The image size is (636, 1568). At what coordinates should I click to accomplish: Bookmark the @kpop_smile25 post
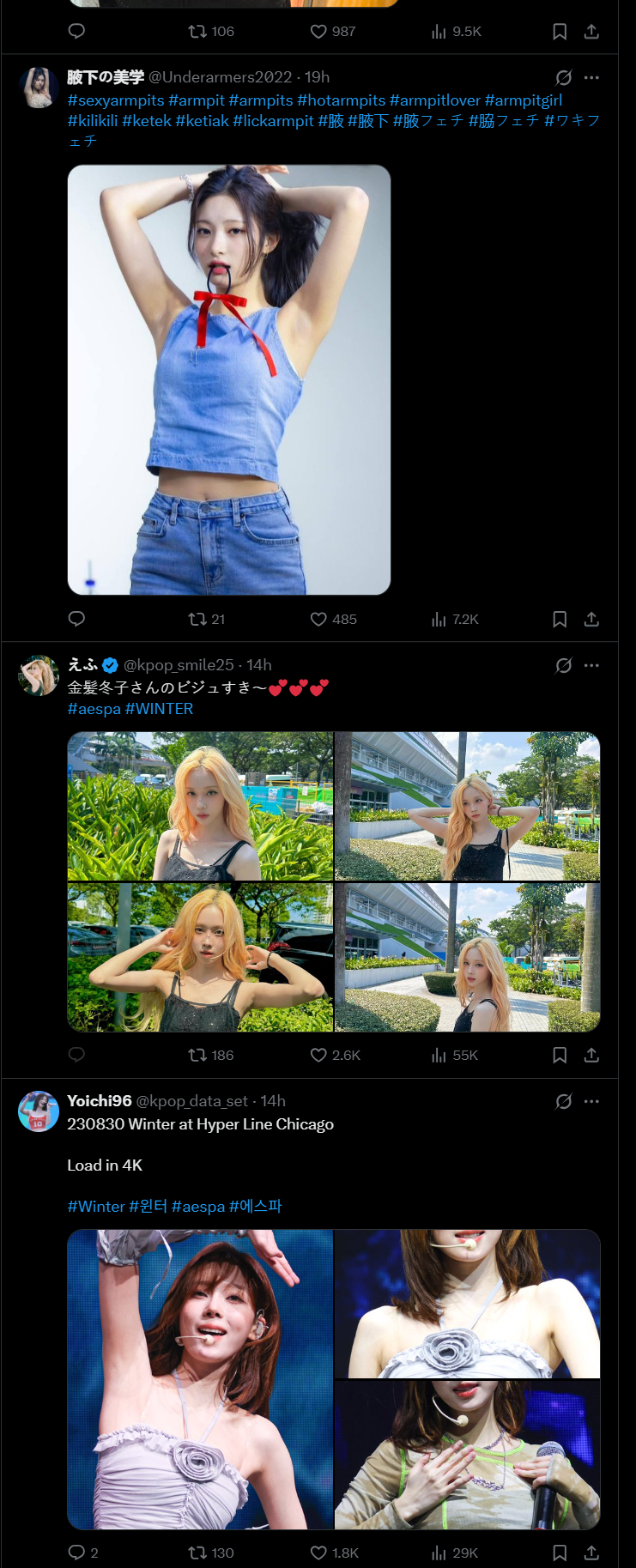560,1055
